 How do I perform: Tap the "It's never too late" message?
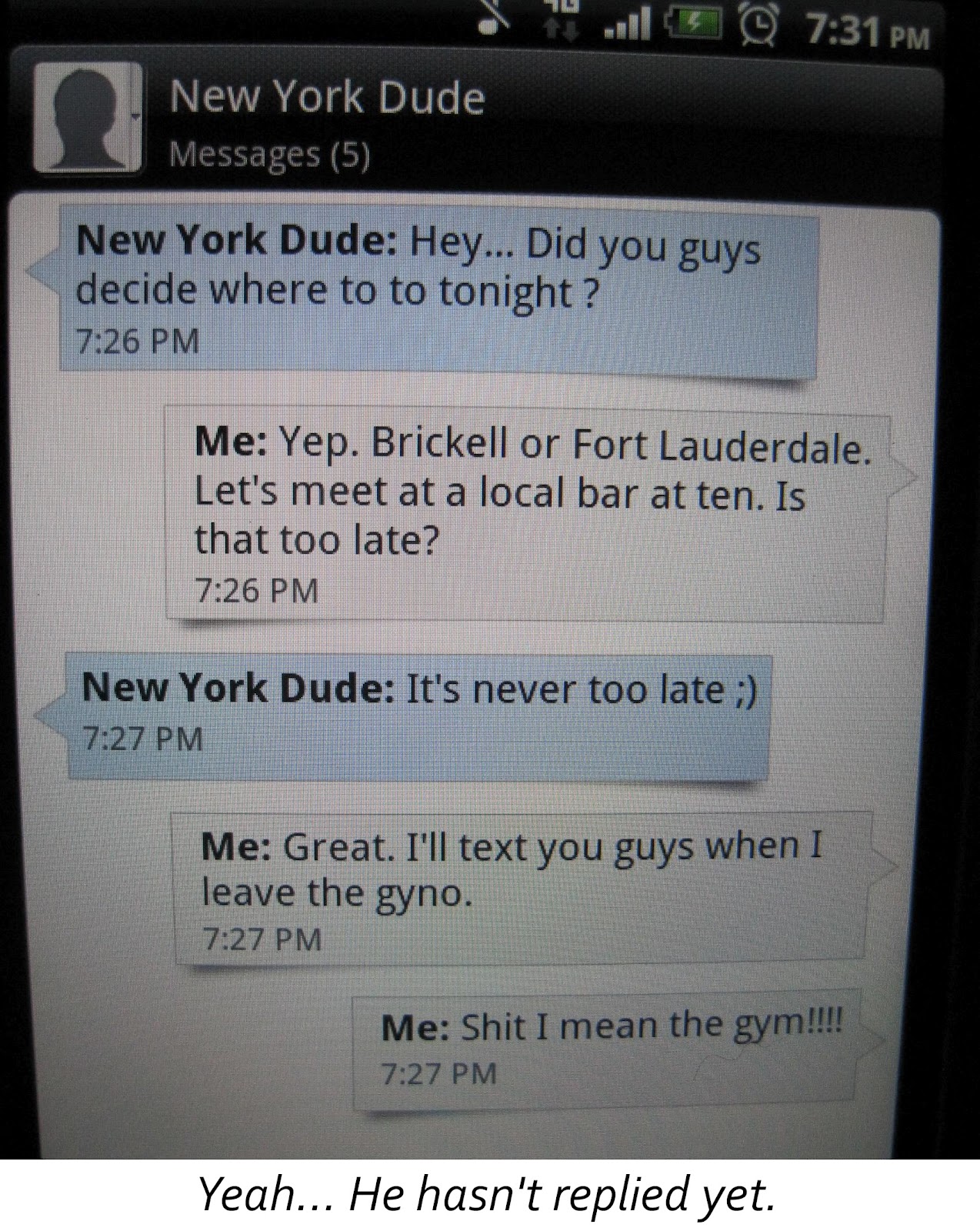[x=418, y=715]
